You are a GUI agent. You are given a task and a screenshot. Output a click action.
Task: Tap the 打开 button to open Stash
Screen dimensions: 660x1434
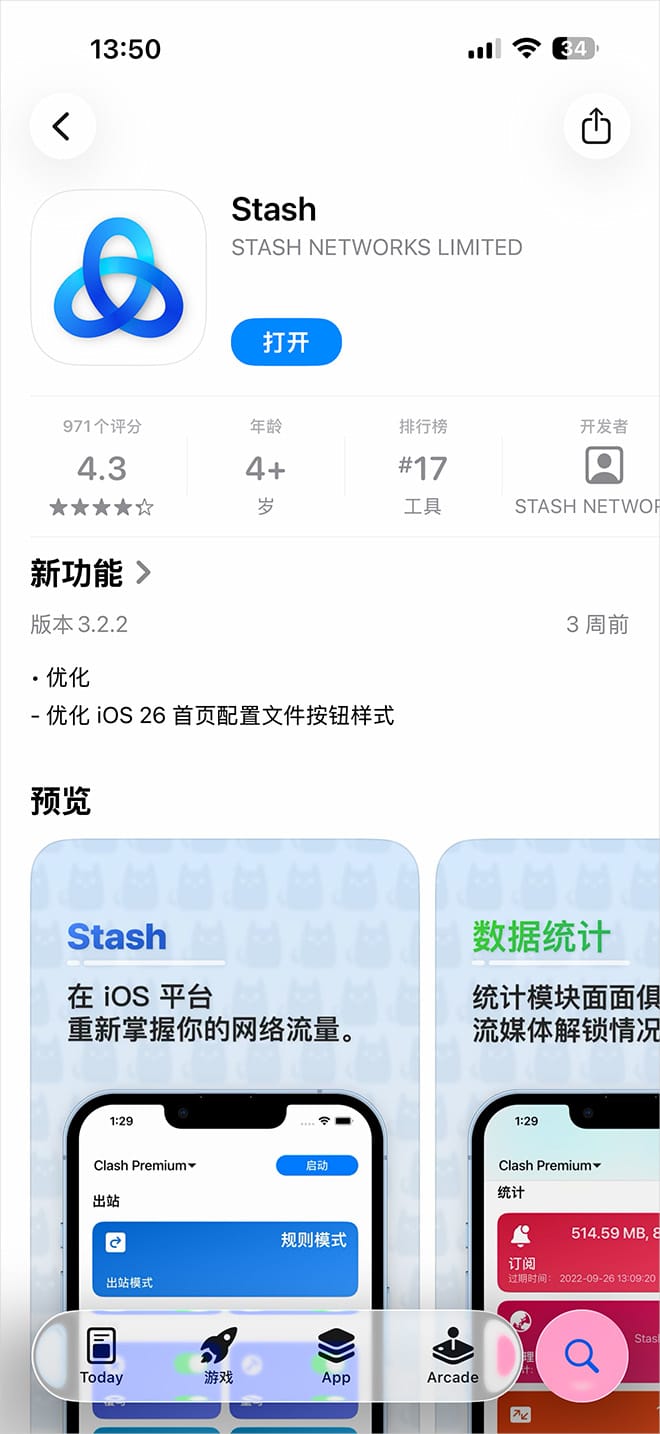pos(286,343)
